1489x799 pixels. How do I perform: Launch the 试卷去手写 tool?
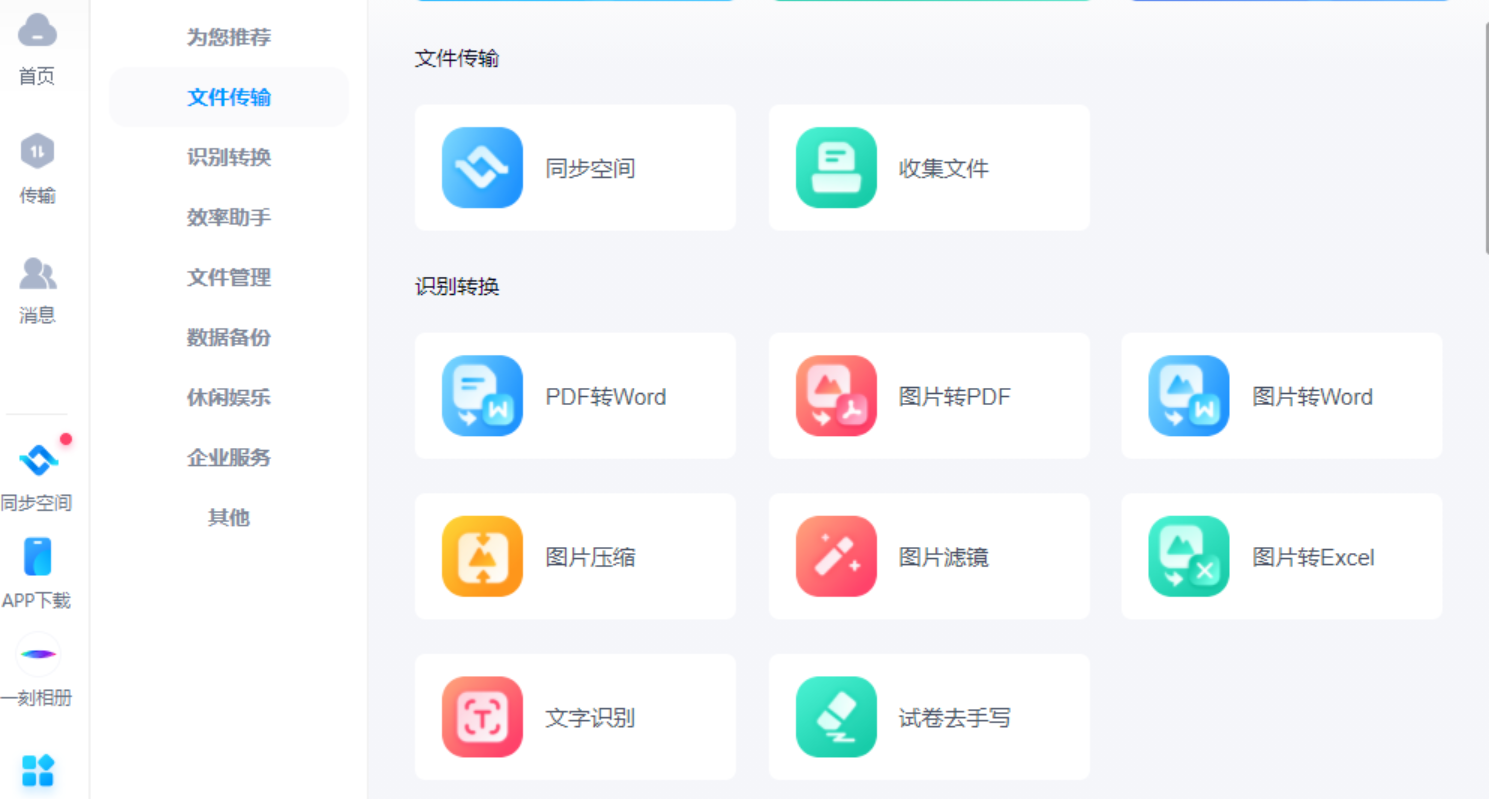point(928,717)
